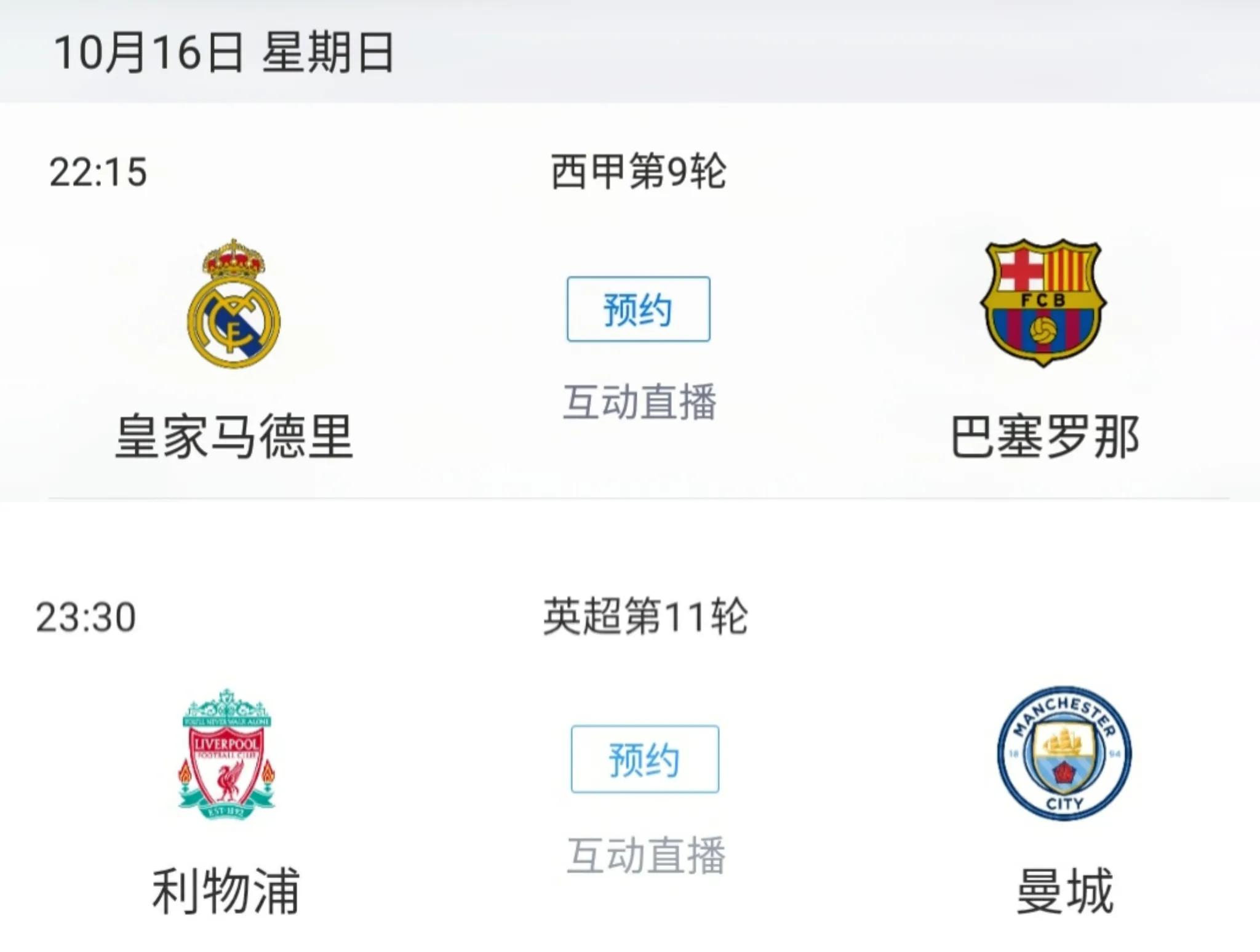Reserve the Liverpool vs Man City match
Viewport: 1260px width, 952px height.
click(644, 759)
